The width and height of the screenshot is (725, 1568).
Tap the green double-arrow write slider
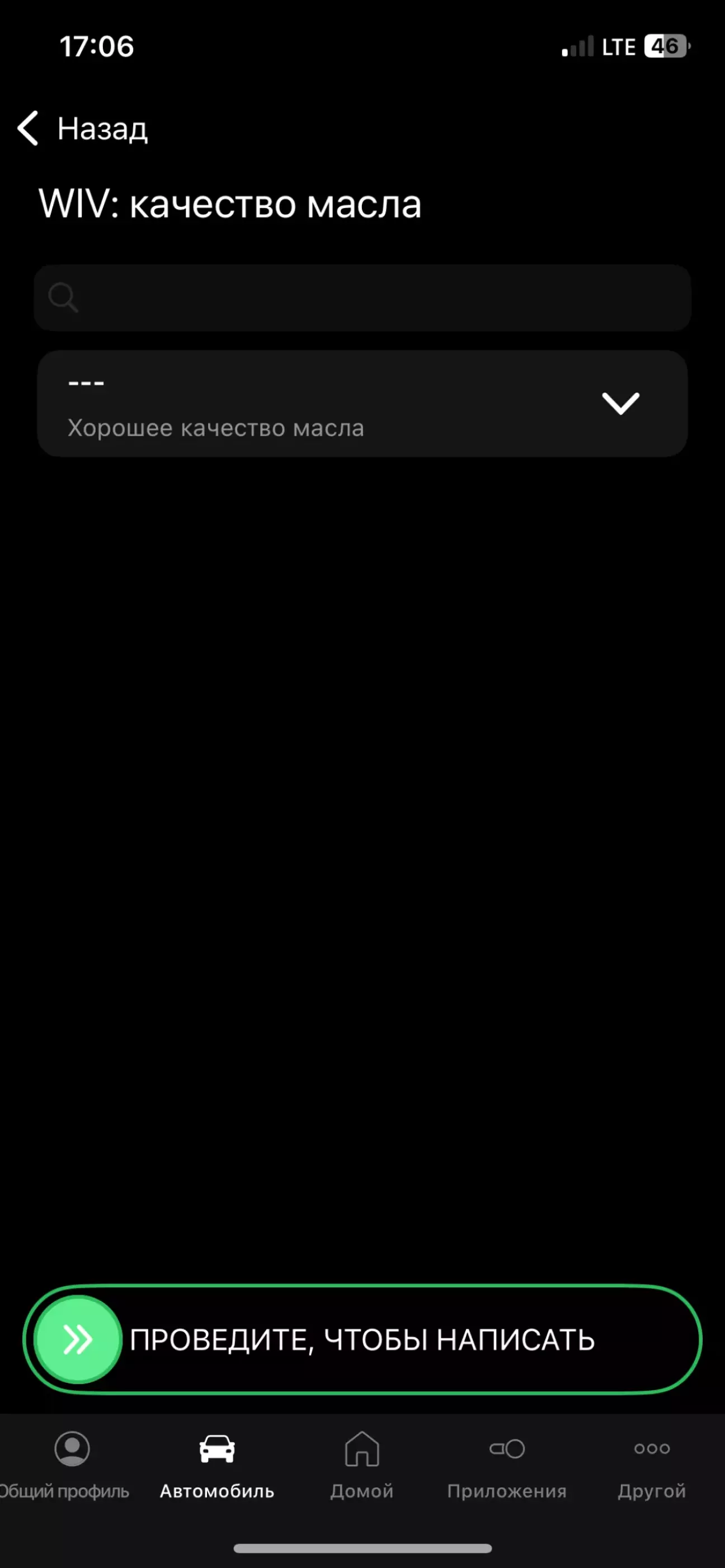pos(78,1339)
